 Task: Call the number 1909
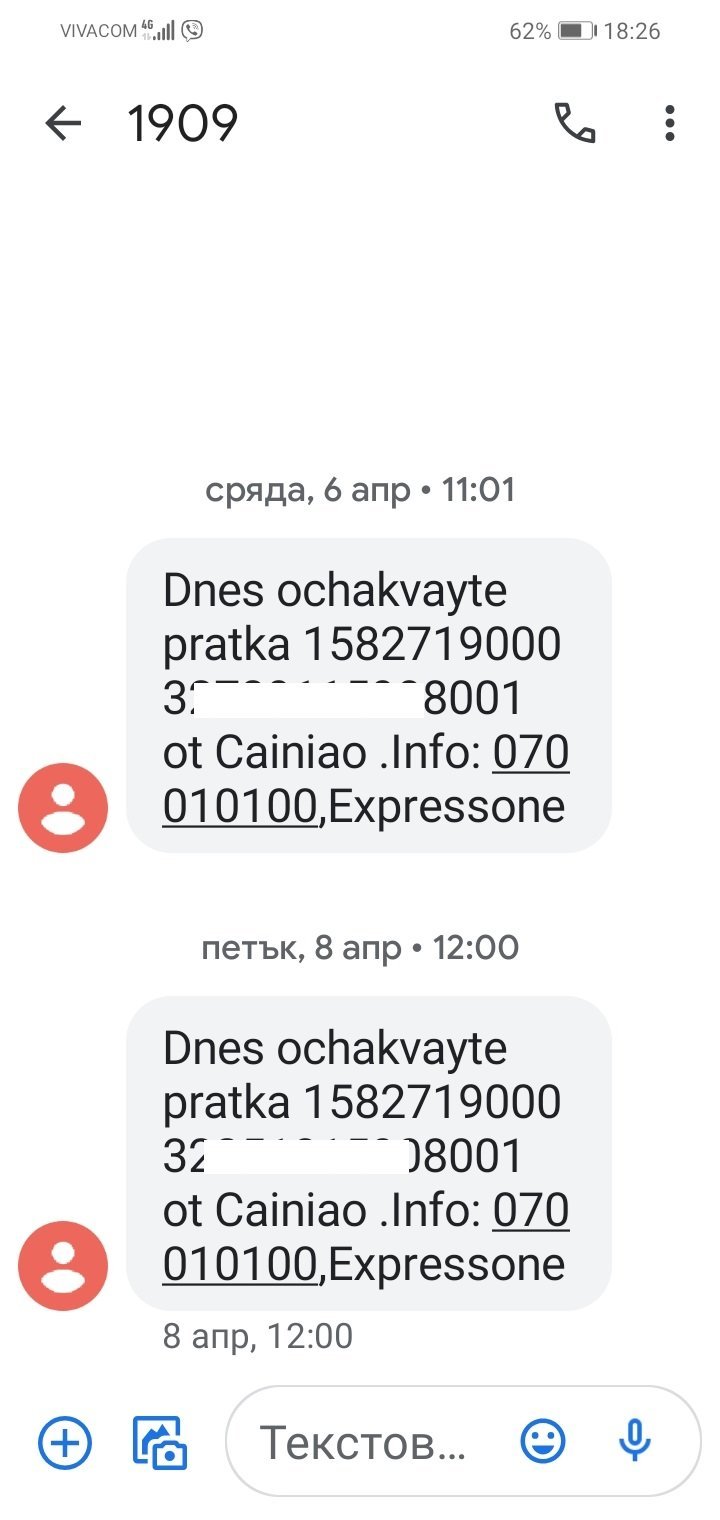point(575,123)
